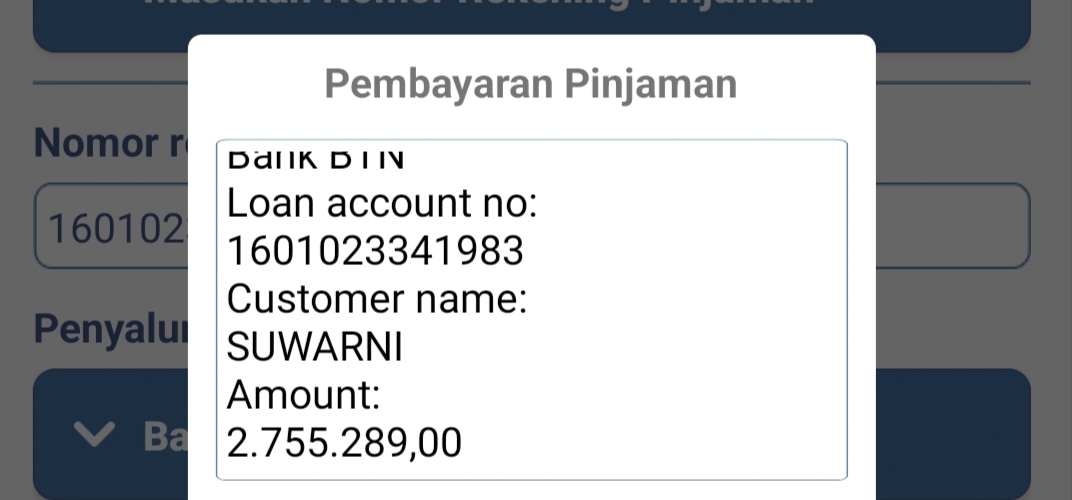Tap the loan account number field
Image resolution: width=1072 pixels, height=500 pixels.
110,227
